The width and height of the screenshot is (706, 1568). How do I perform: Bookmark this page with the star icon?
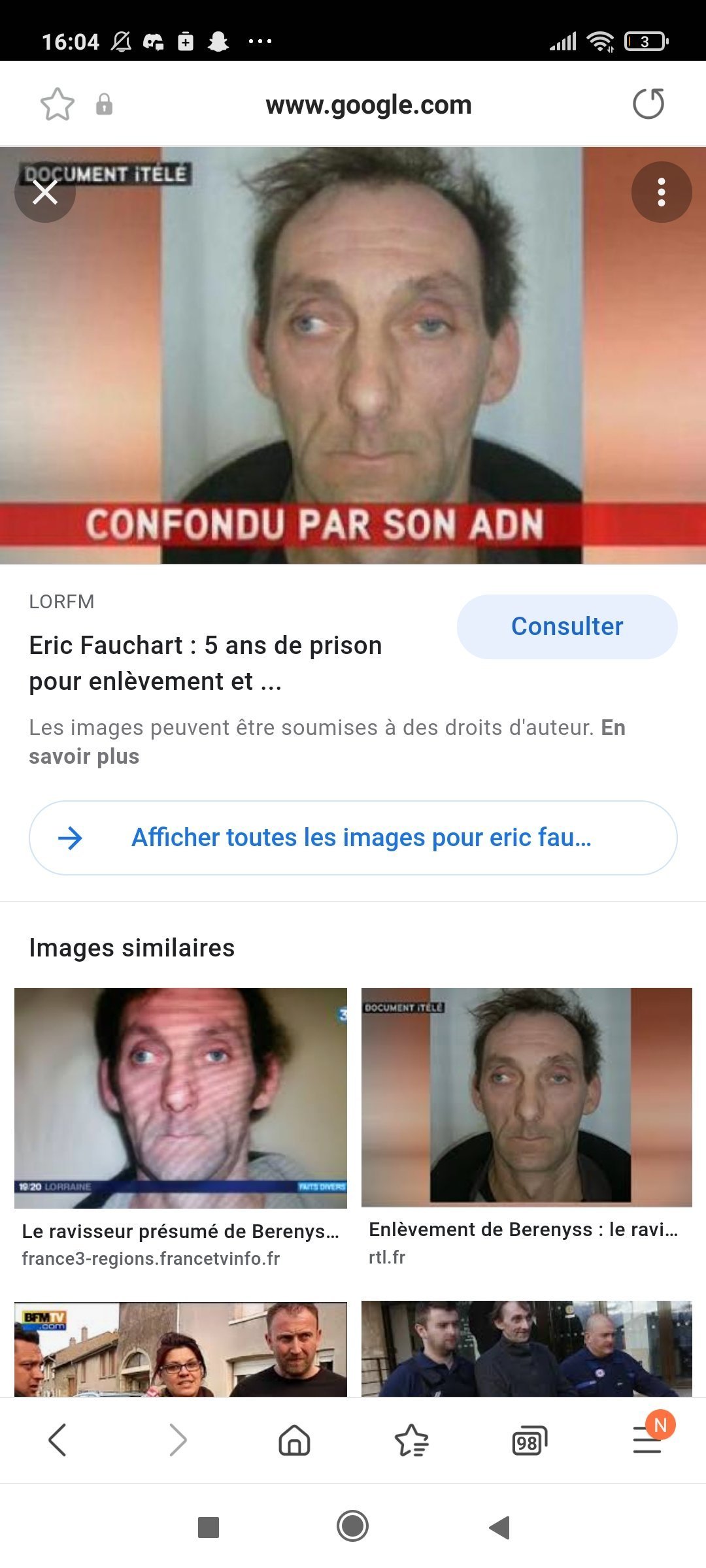(58, 105)
